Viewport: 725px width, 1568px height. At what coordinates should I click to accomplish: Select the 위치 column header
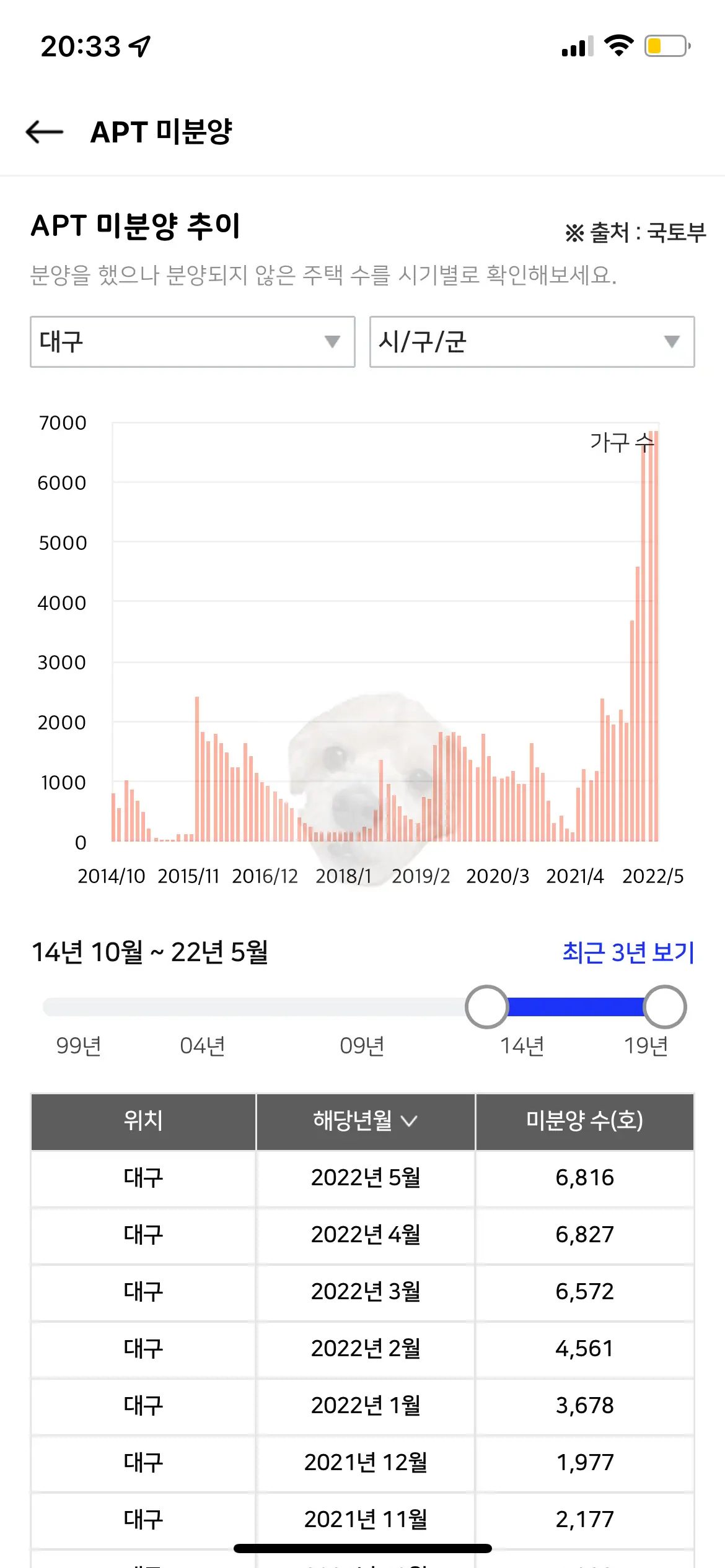click(143, 1122)
